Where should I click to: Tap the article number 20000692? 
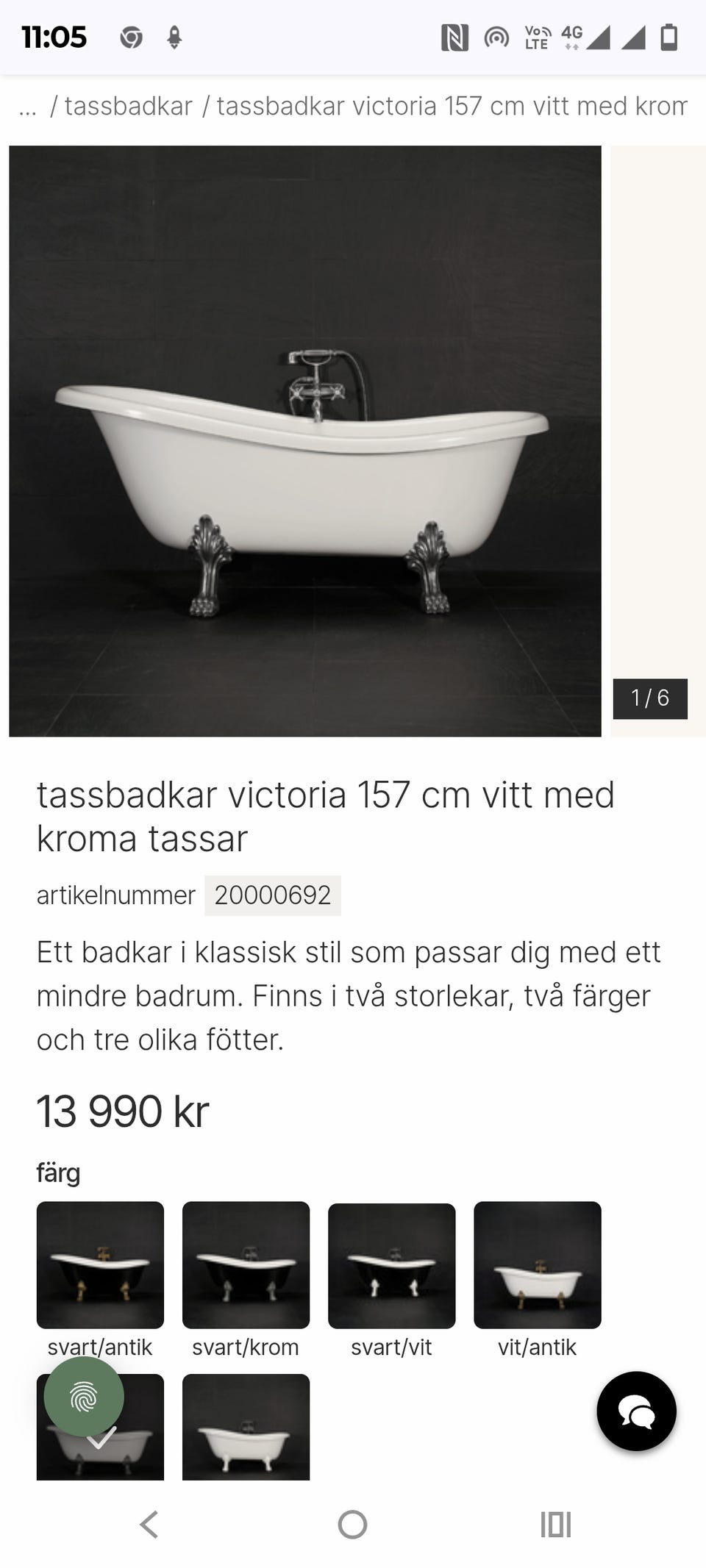(272, 895)
